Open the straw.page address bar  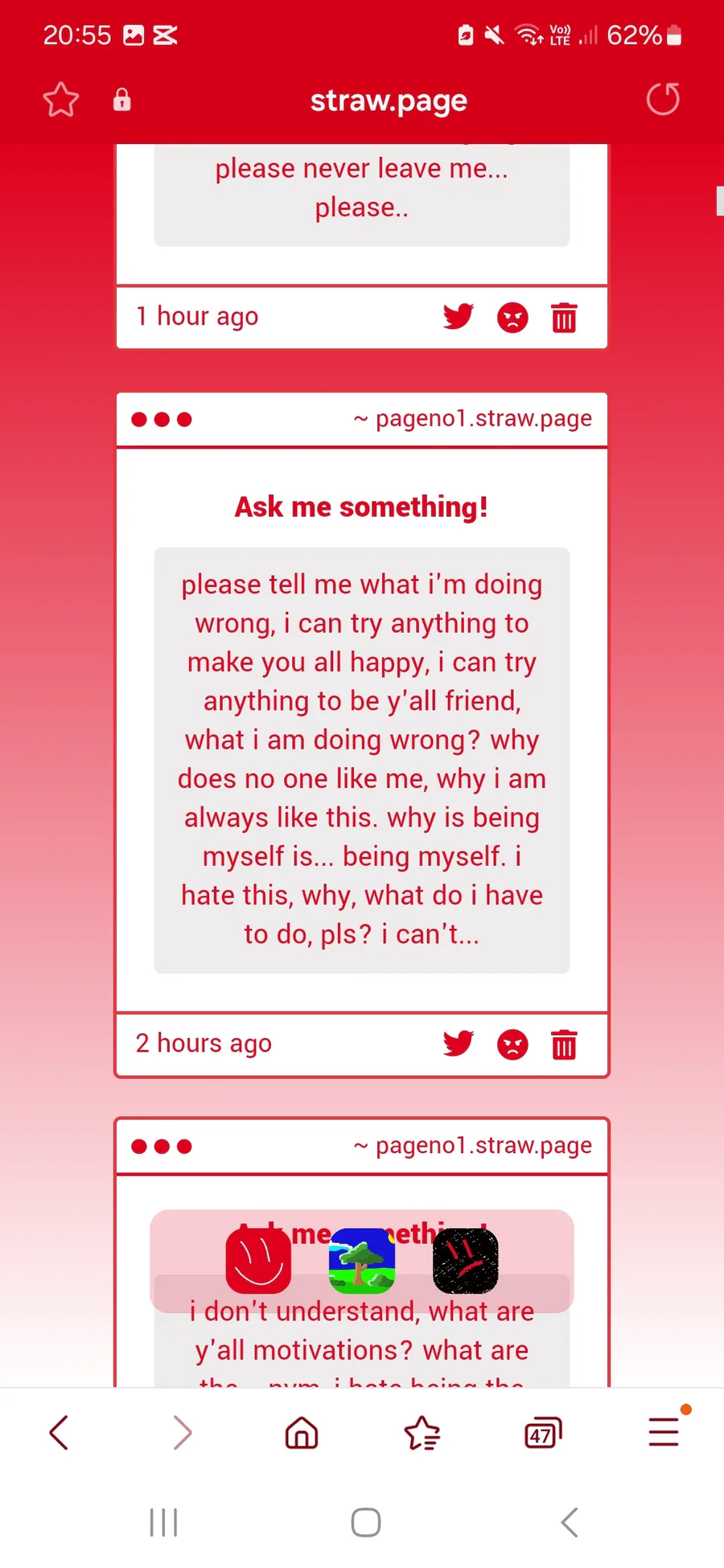coord(389,101)
